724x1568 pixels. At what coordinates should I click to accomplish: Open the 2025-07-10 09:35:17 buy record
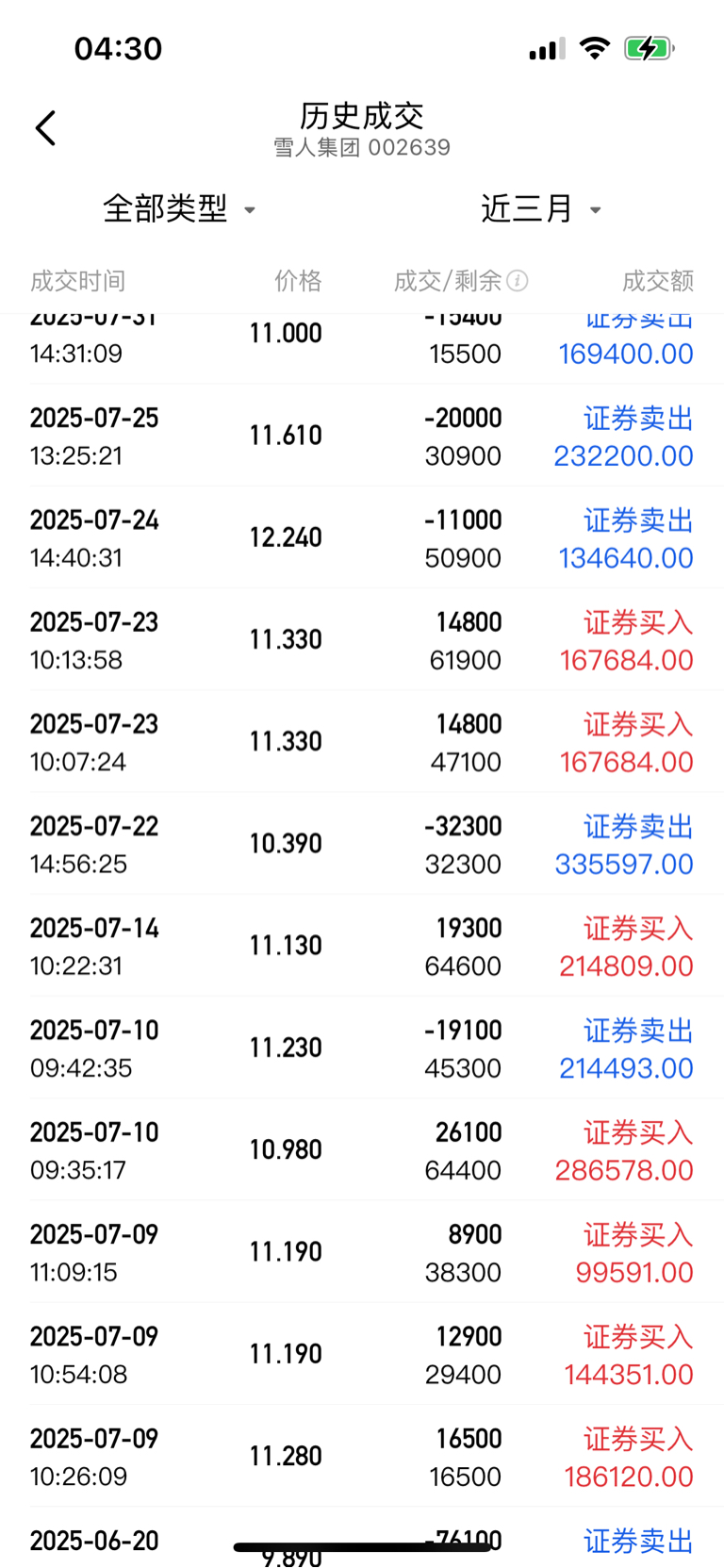362,1149
